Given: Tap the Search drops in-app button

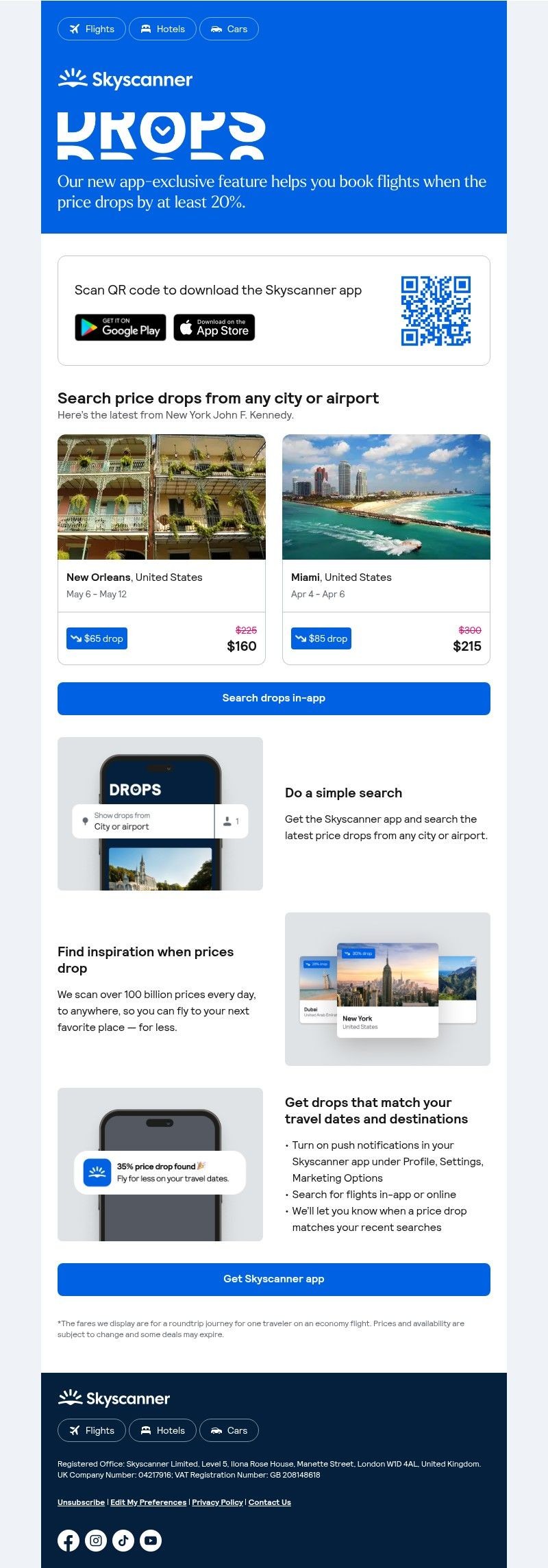Looking at the screenshot, I should pyautogui.click(x=273, y=698).
